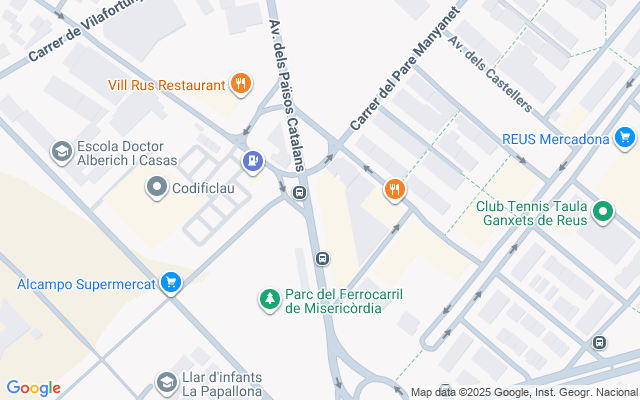Open the Vill Rus Restaurant marker

(240, 84)
